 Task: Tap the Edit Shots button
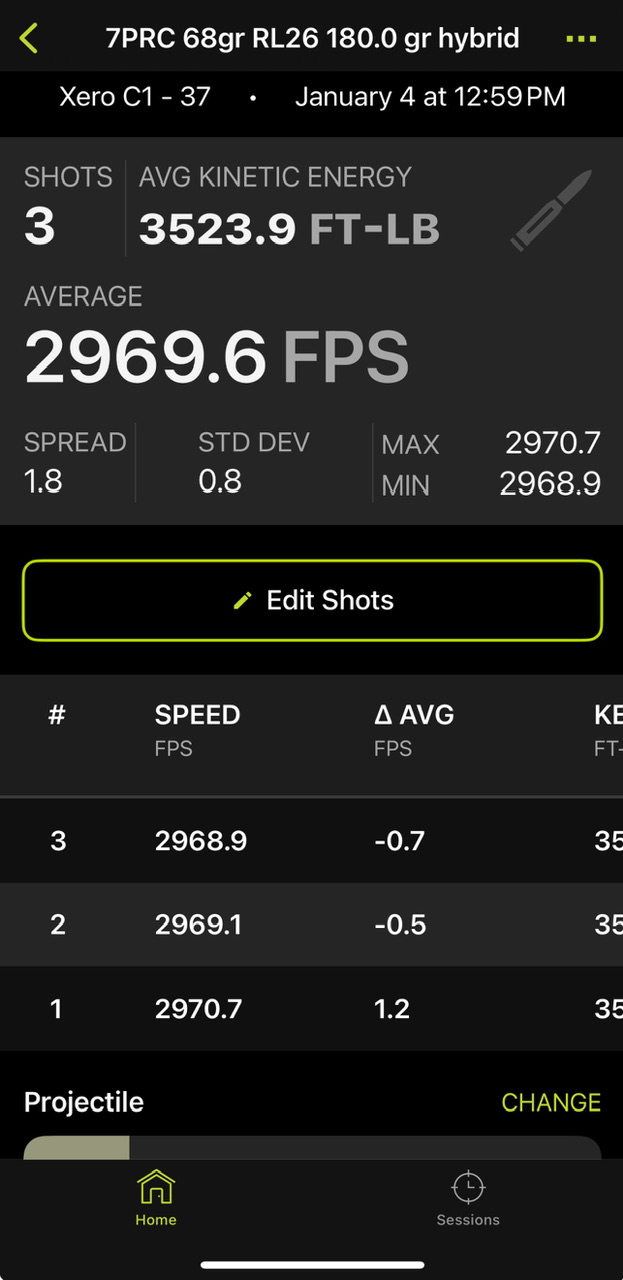click(x=312, y=600)
